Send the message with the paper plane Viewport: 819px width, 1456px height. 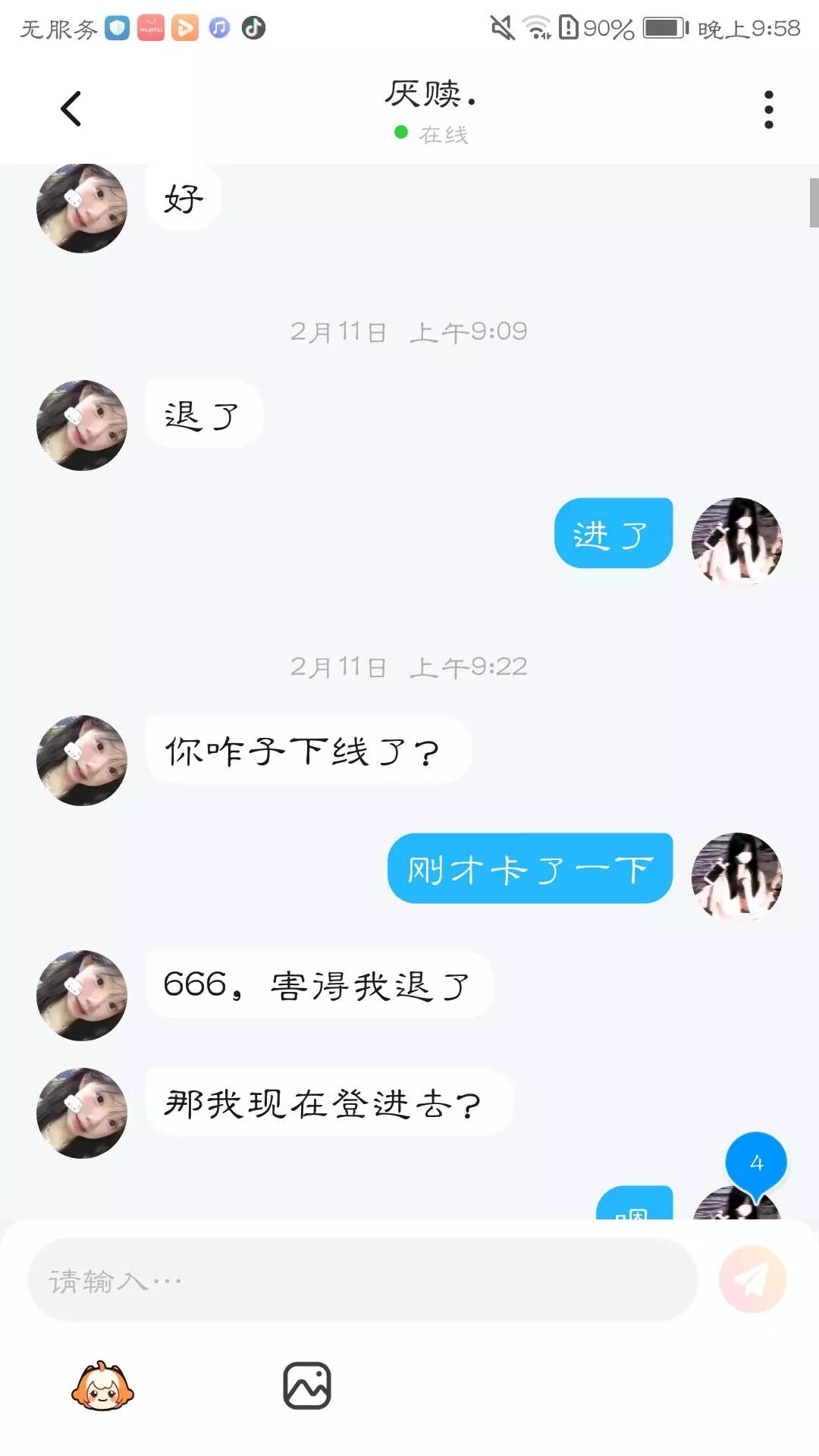click(x=752, y=1279)
